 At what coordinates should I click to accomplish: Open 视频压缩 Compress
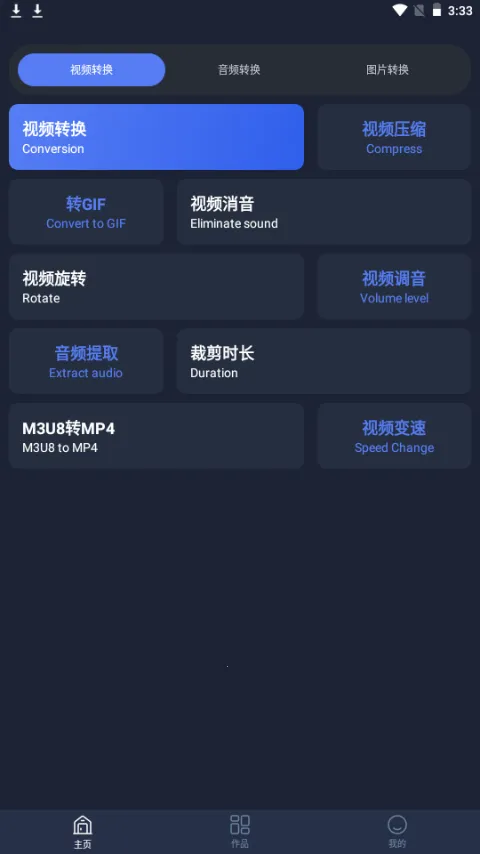(394, 137)
